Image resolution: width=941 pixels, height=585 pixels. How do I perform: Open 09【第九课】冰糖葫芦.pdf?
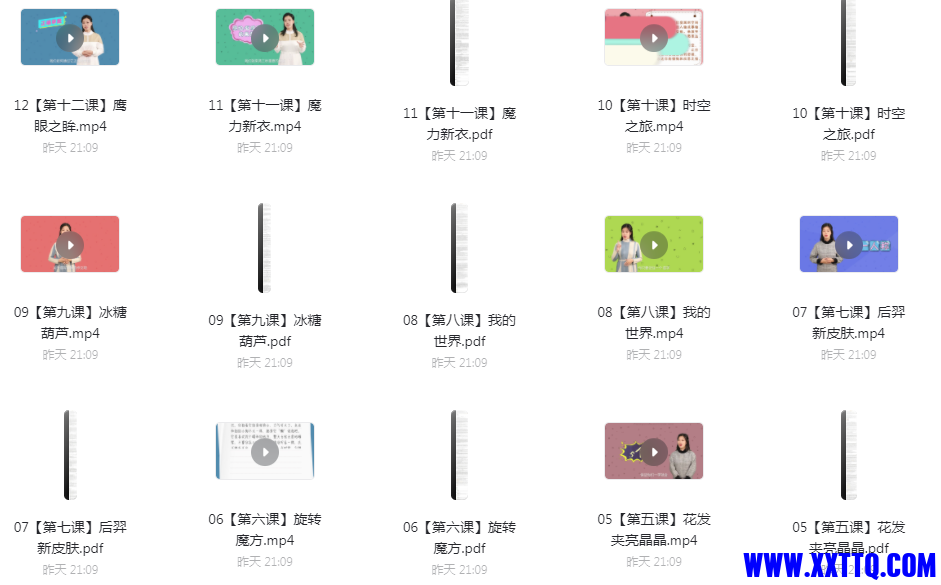[x=264, y=248]
